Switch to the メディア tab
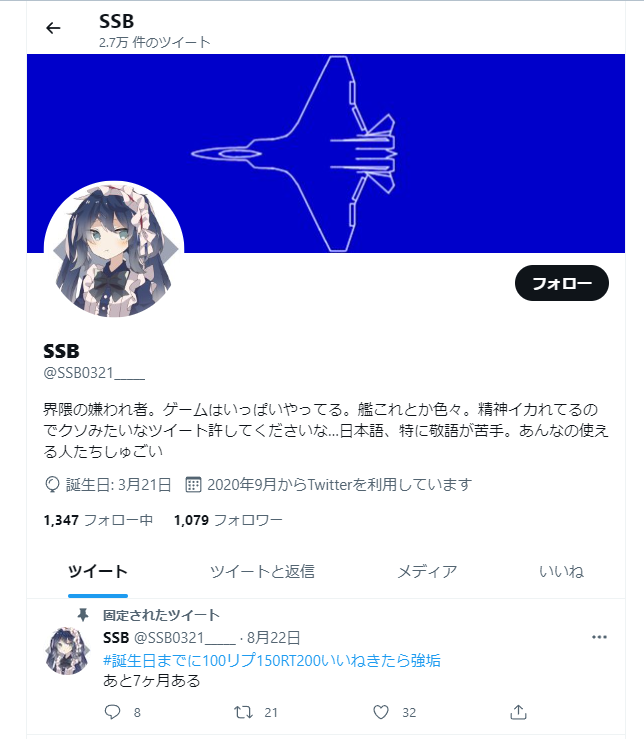The image size is (644, 739). (427, 572)
